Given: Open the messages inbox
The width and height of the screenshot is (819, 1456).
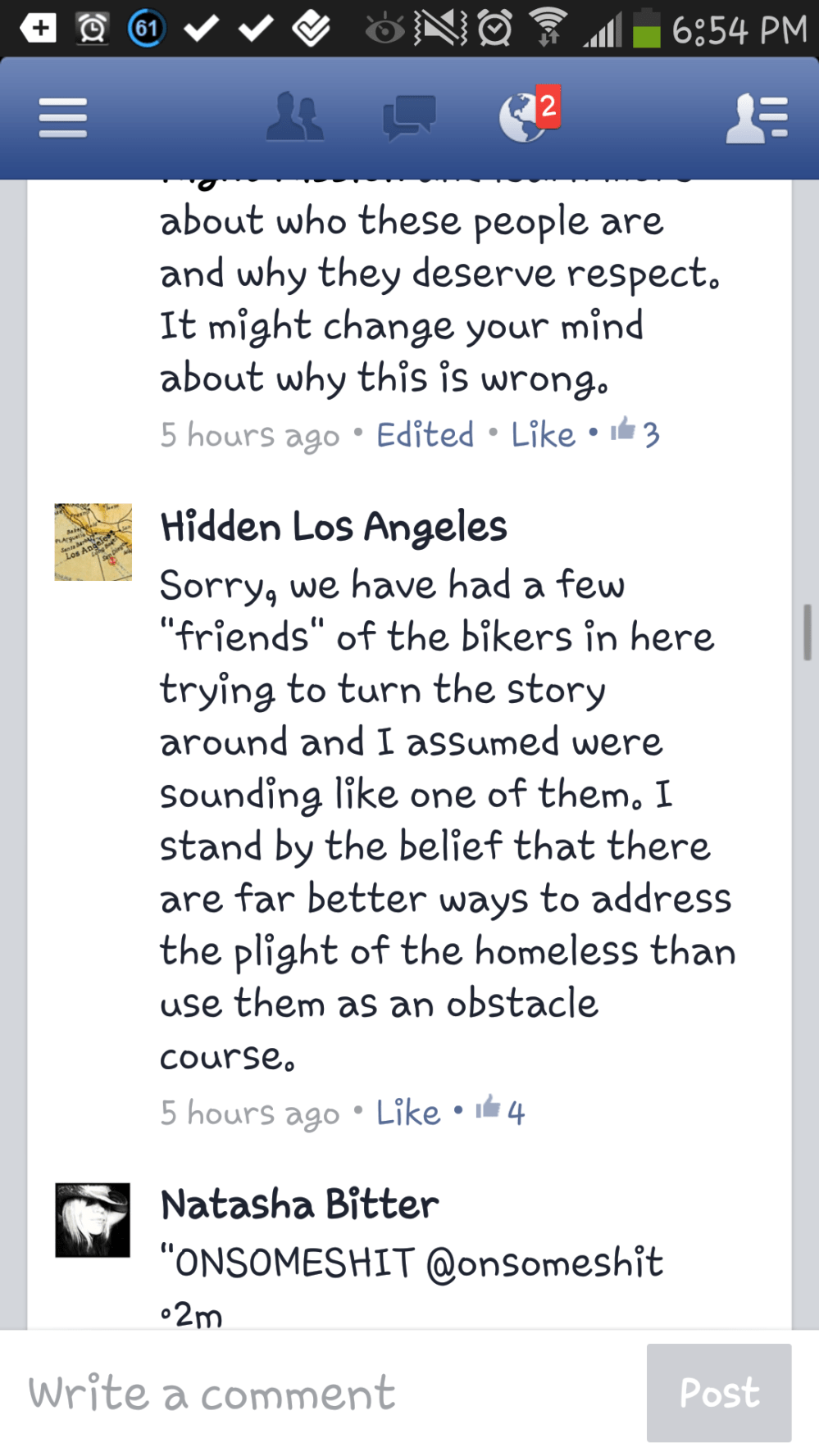Looking at the screenshot, I should (x=409, y=118).
